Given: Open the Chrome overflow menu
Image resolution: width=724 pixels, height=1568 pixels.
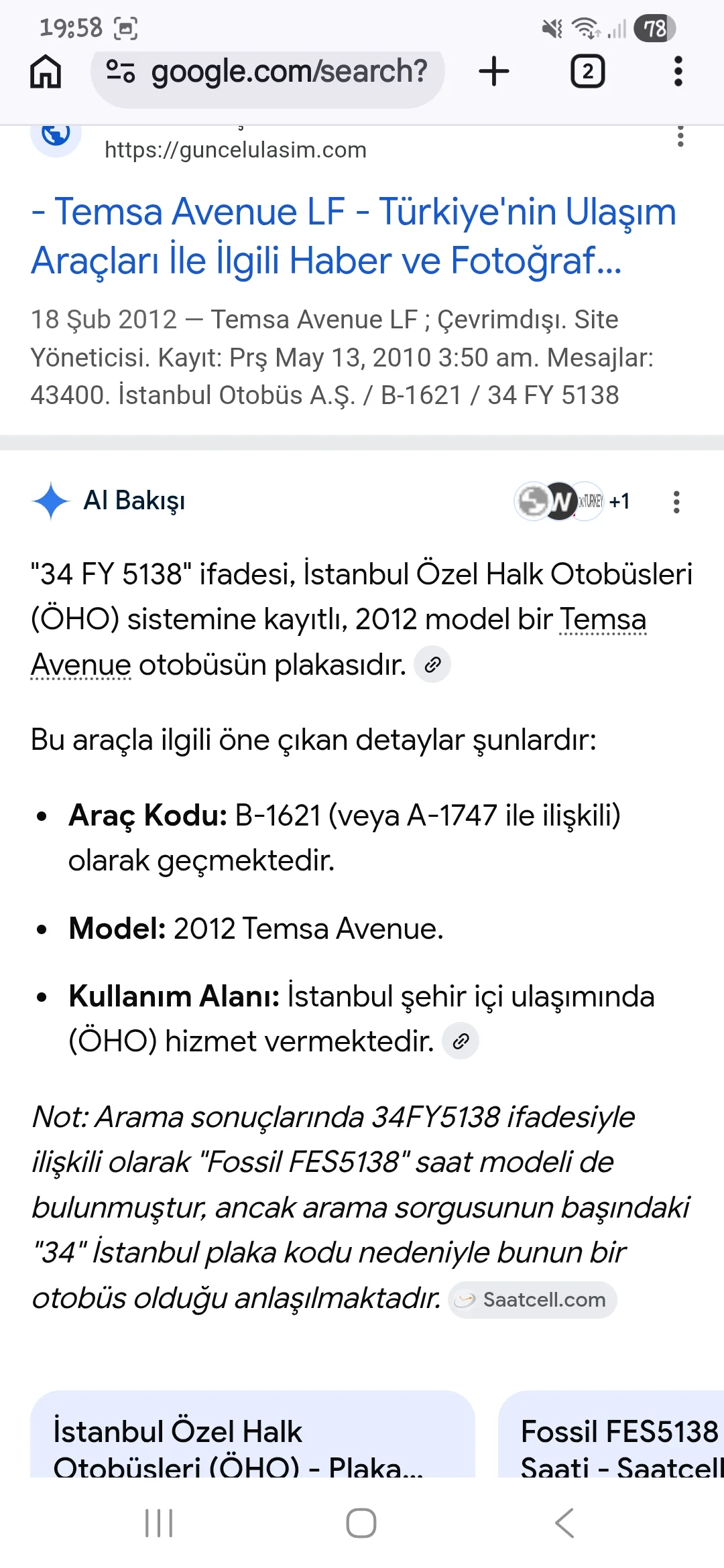Looking at the screenshot, I should (678, 72).
